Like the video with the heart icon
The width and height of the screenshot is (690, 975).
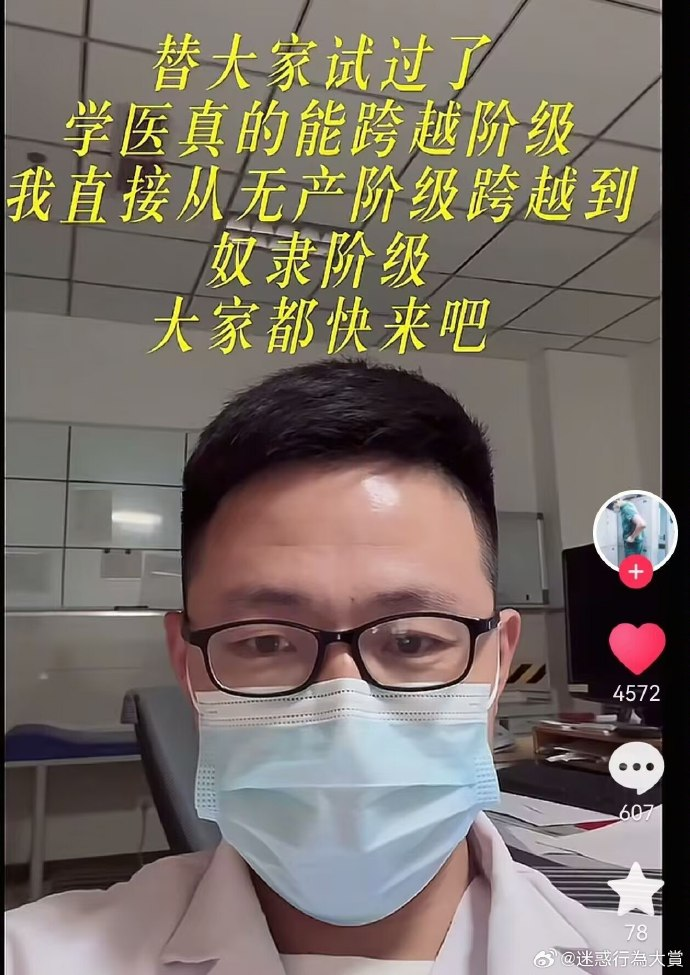coord(636,649)
